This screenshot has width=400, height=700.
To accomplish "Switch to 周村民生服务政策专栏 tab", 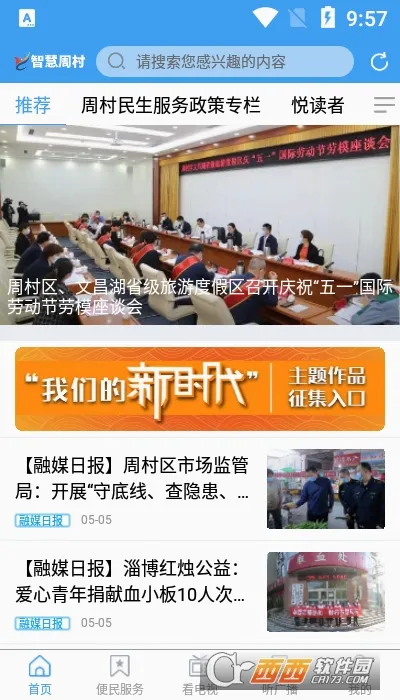I will [171, 105].
